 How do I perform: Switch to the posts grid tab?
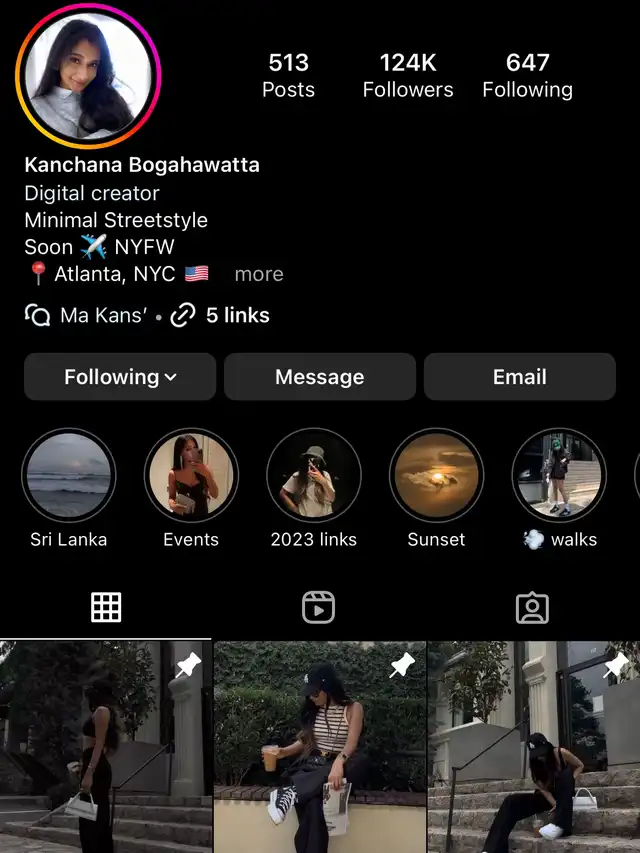click(x=106, y=607)
